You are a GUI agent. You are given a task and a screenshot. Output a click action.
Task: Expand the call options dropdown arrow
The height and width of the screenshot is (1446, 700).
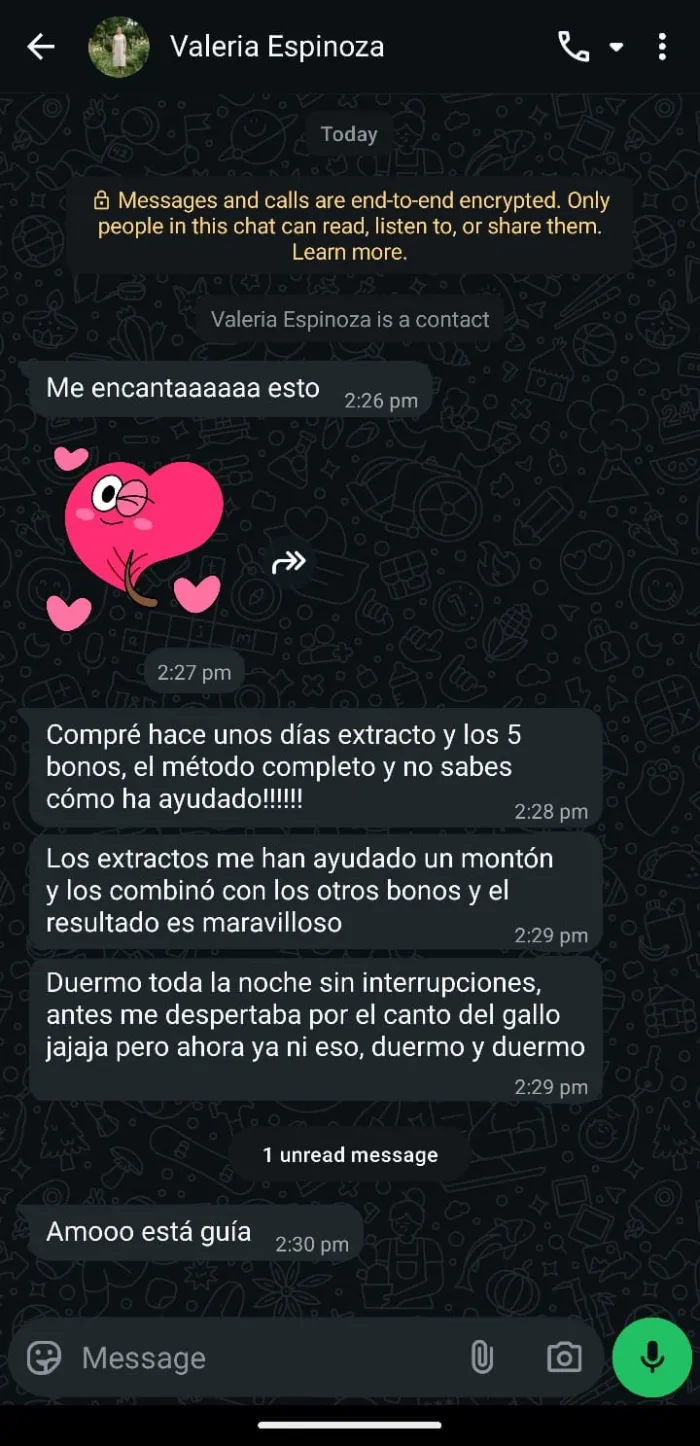tap(617, 47)
